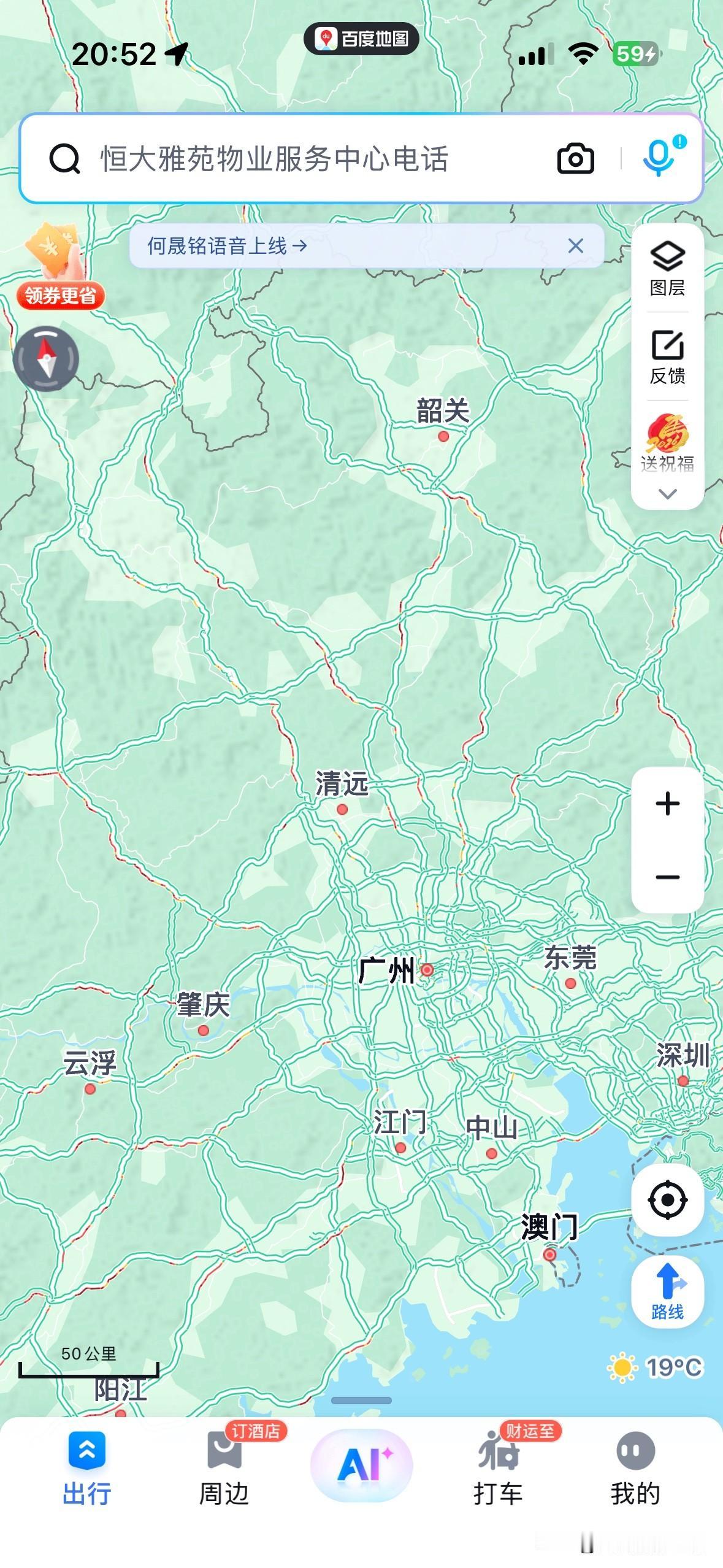
Task: Zoom out on the map with minus
Action: pyautogui.click(x=667, y=877)
